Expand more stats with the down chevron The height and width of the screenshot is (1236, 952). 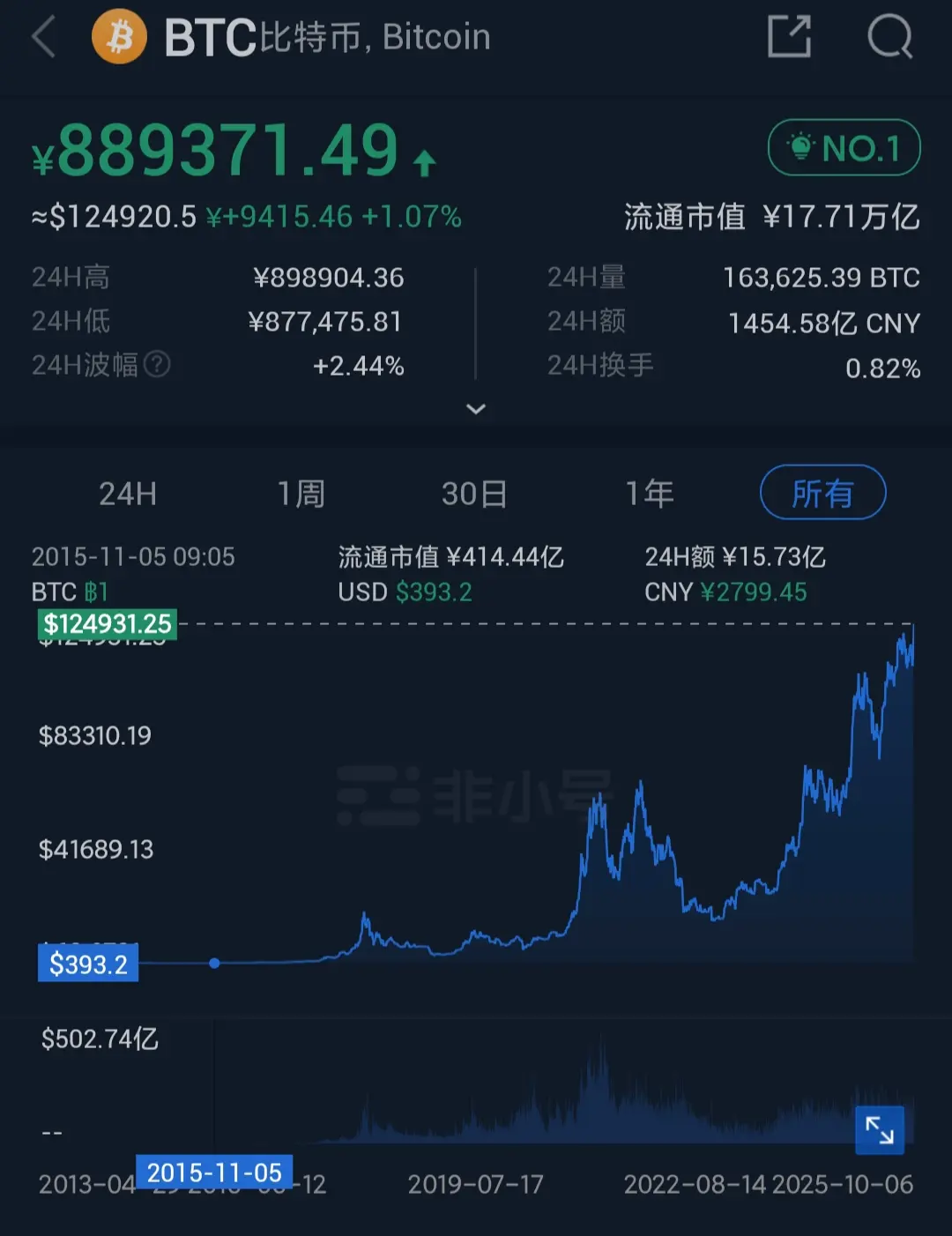476,409
